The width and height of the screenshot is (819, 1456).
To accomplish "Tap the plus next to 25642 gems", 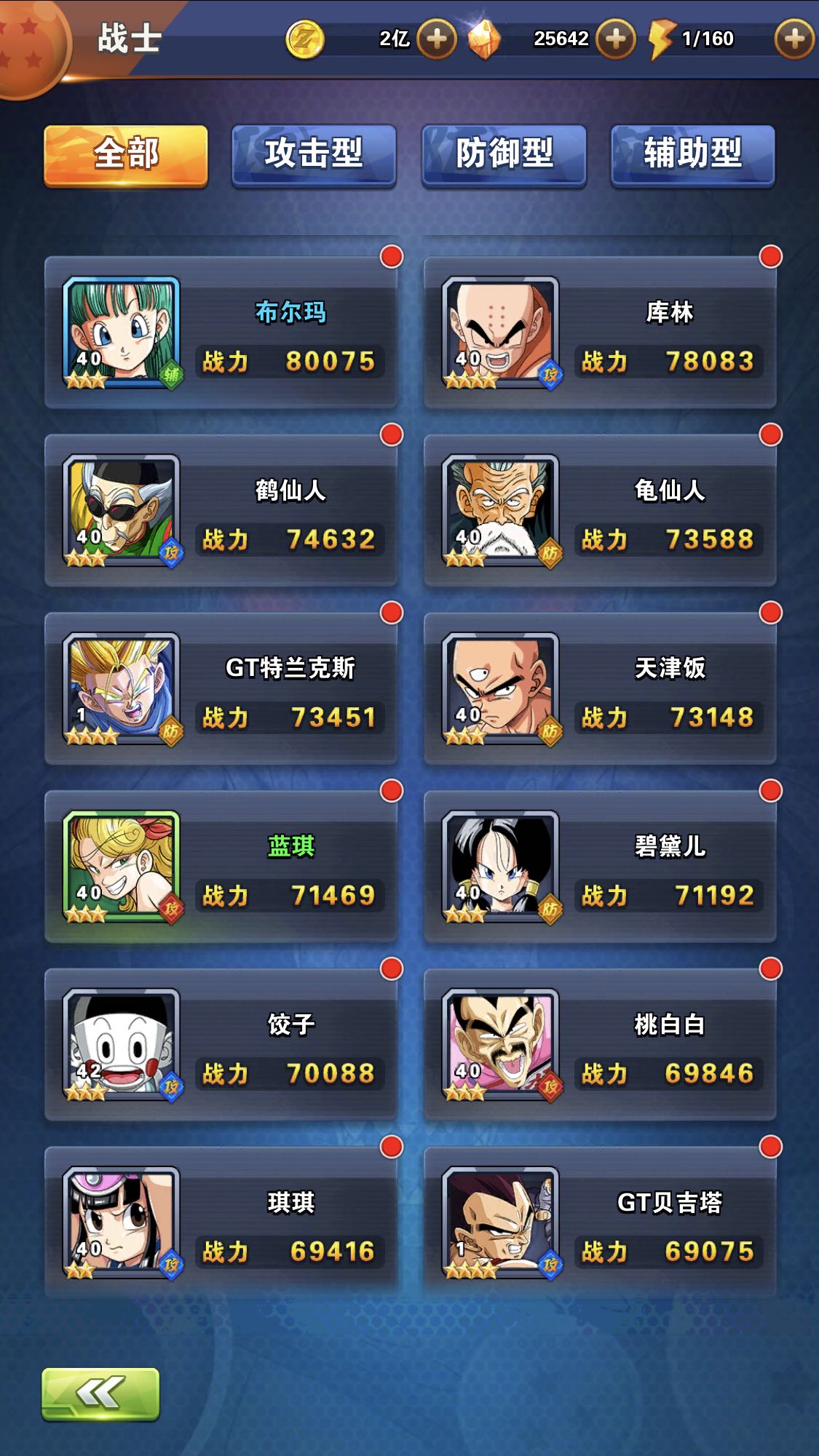I will coord(616,39).
